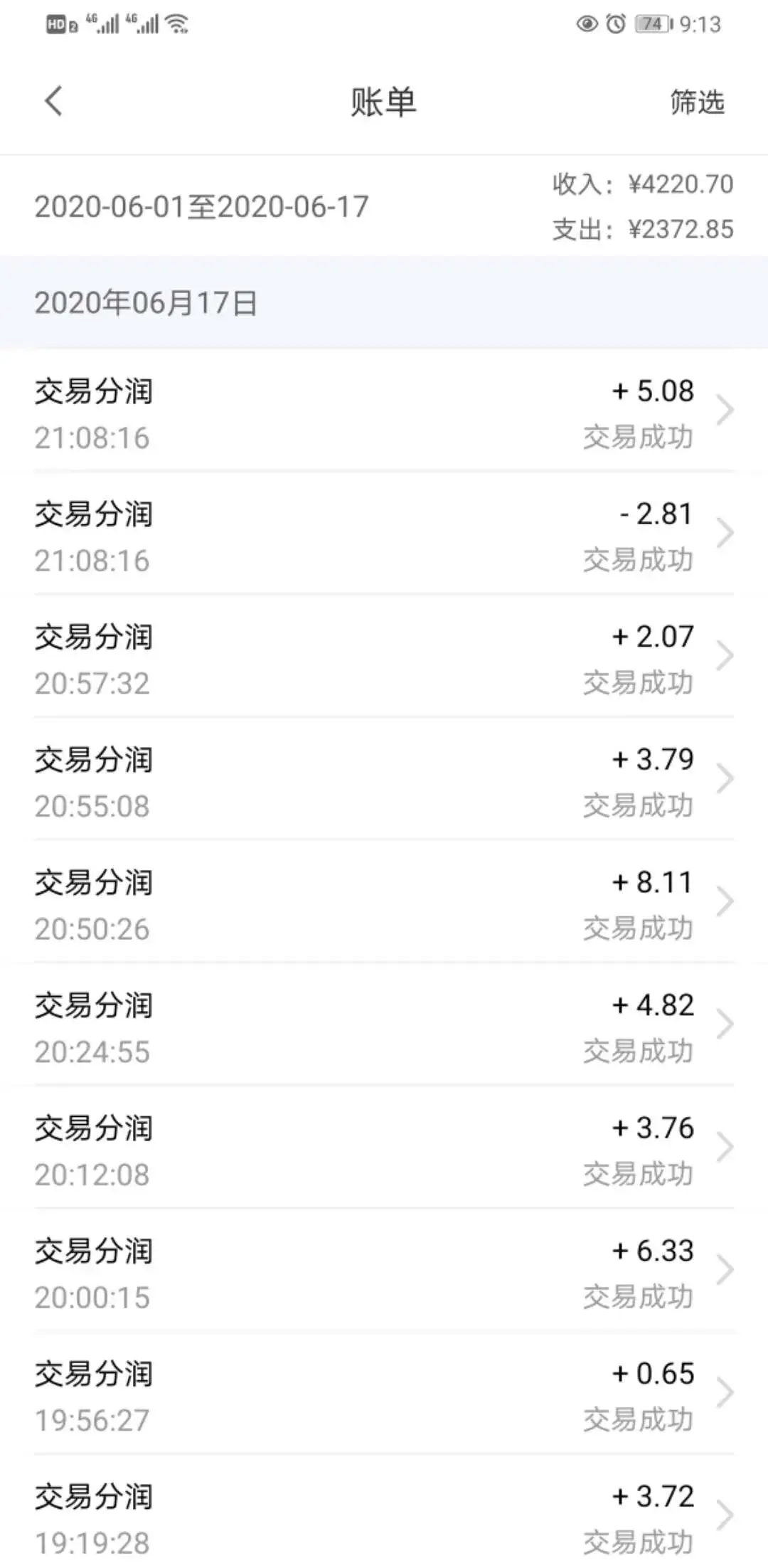The width and height of the screenshot is (768, 1568).
Task: Select the +8.11 transaction at 20:50:26
Action: click(384, 902)
